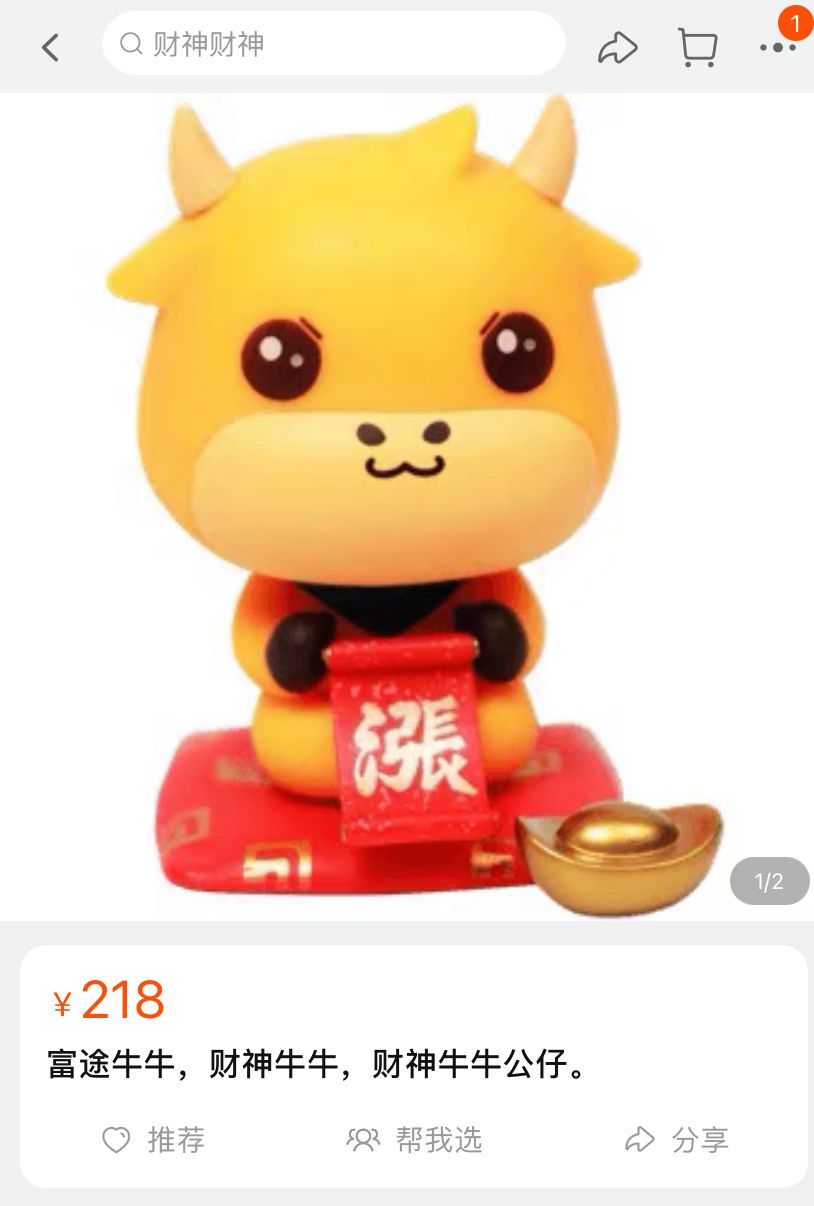Open the shopping cart
The height and width of the screenshot is (1206, 814).
(x=697, y=47)
